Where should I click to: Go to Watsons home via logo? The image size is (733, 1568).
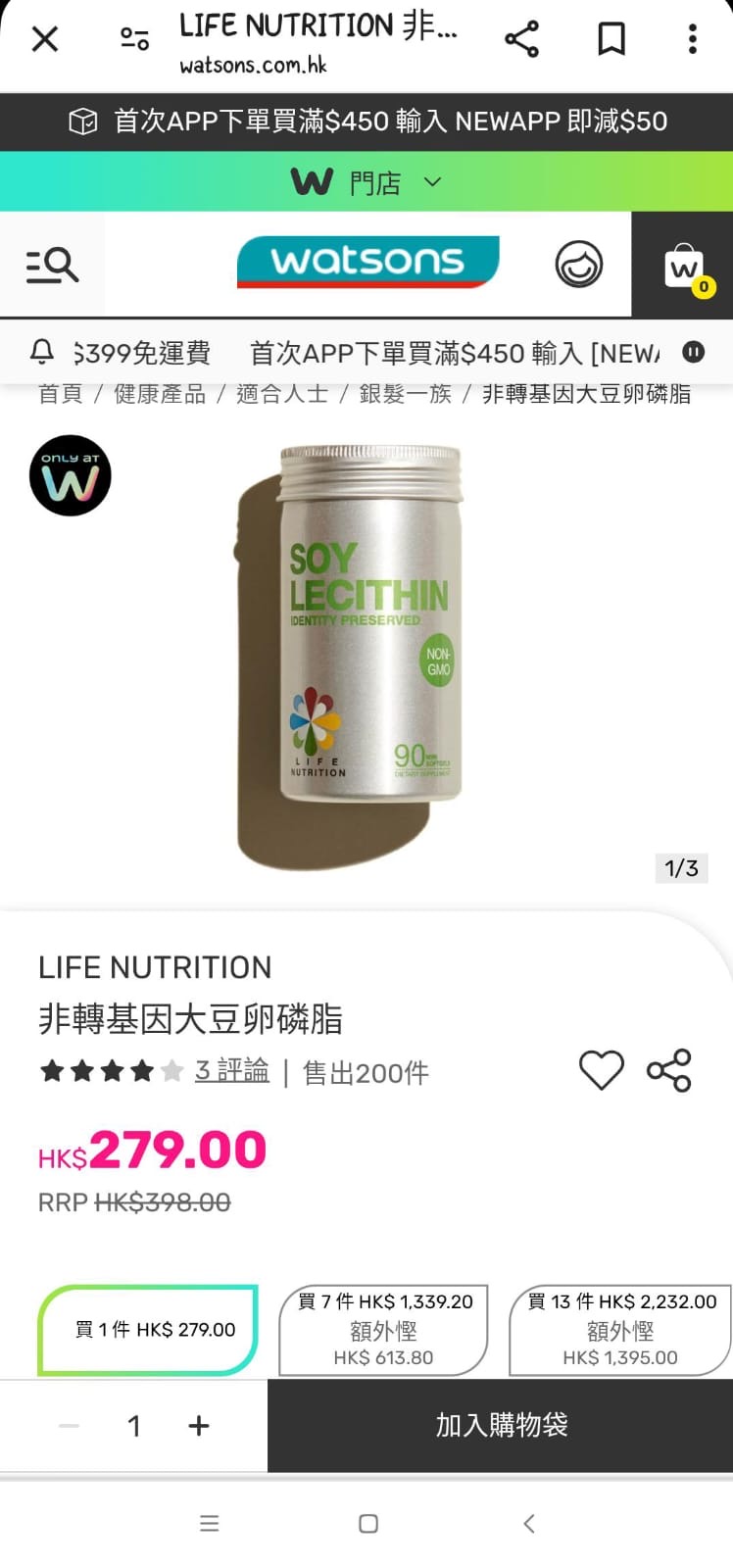368,262
